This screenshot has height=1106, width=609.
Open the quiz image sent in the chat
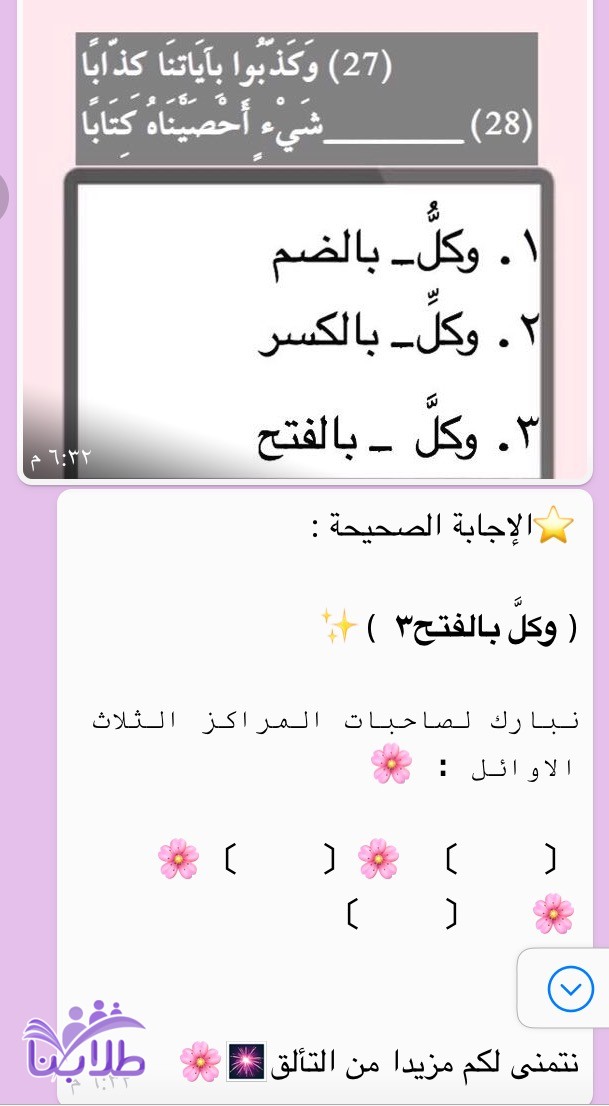point(306,250)
